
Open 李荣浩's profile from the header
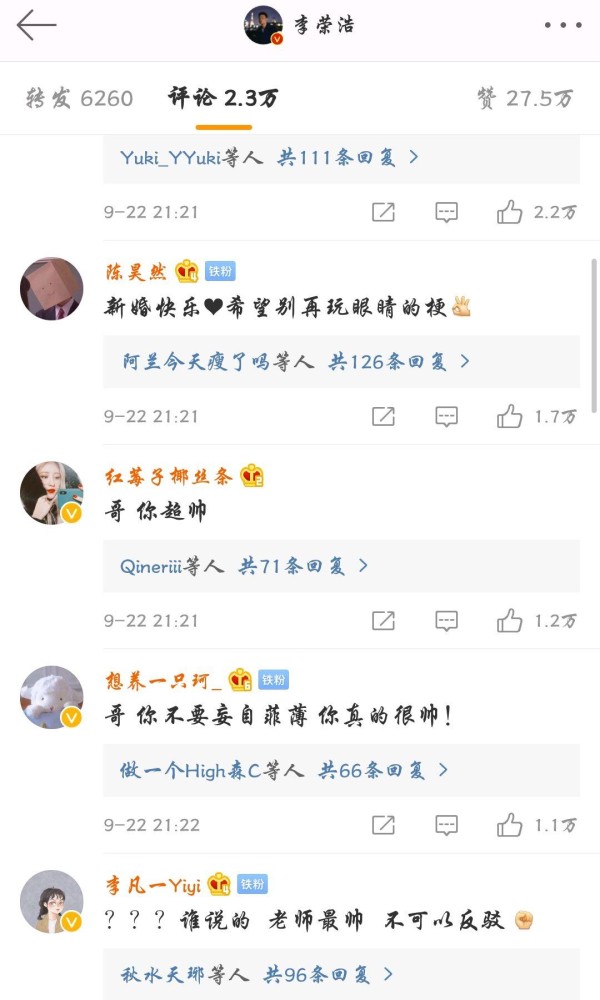299,26
